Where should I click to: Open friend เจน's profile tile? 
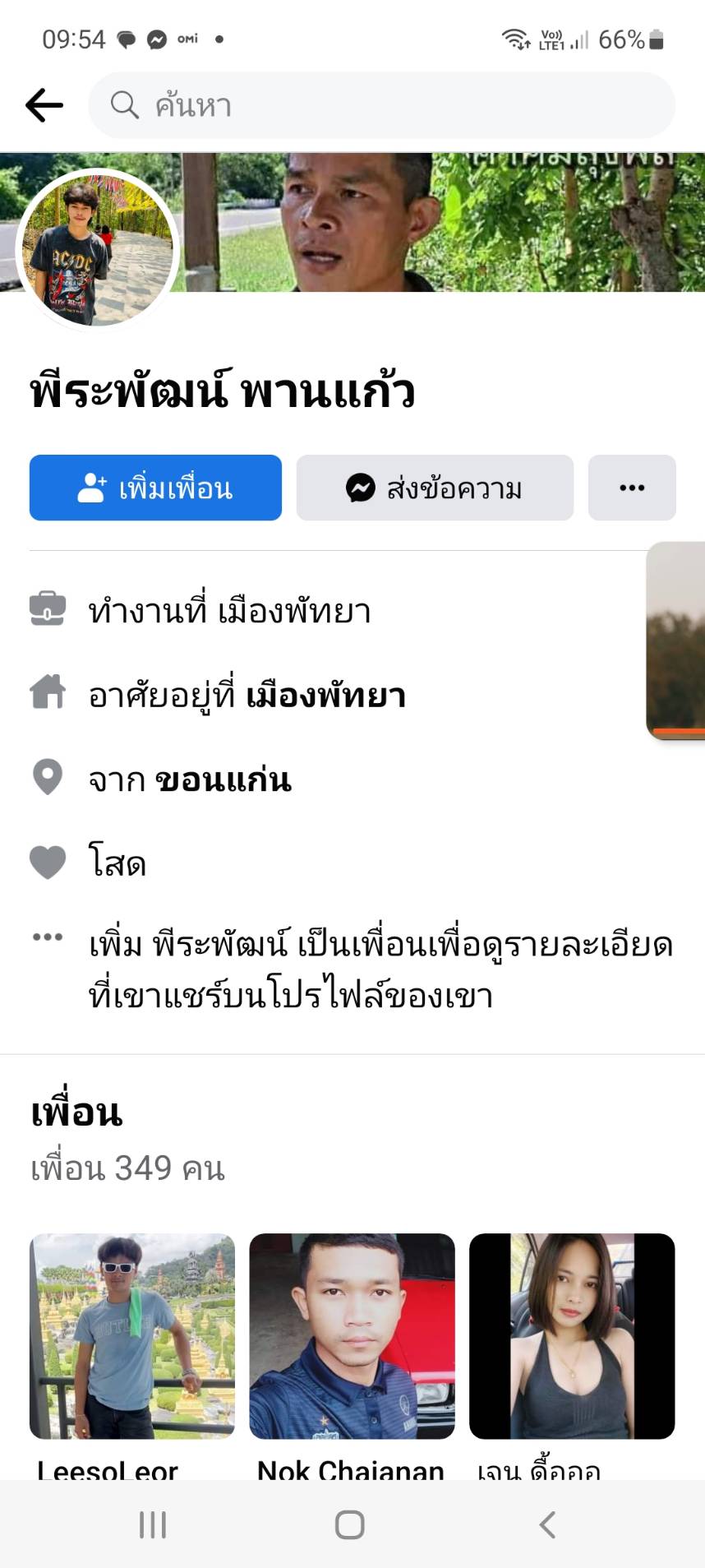(572, 1336)
